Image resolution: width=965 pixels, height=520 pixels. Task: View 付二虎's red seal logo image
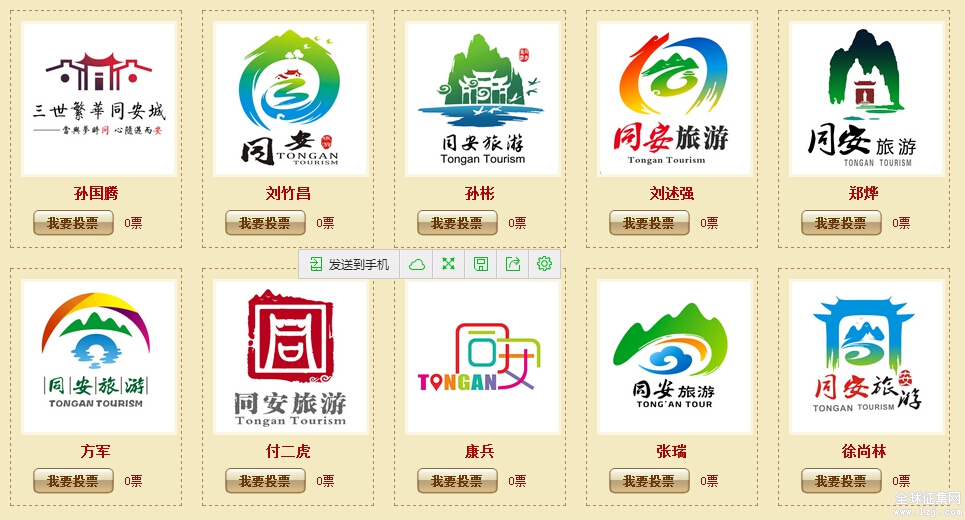pyautogui.click(x=290, y=357)
